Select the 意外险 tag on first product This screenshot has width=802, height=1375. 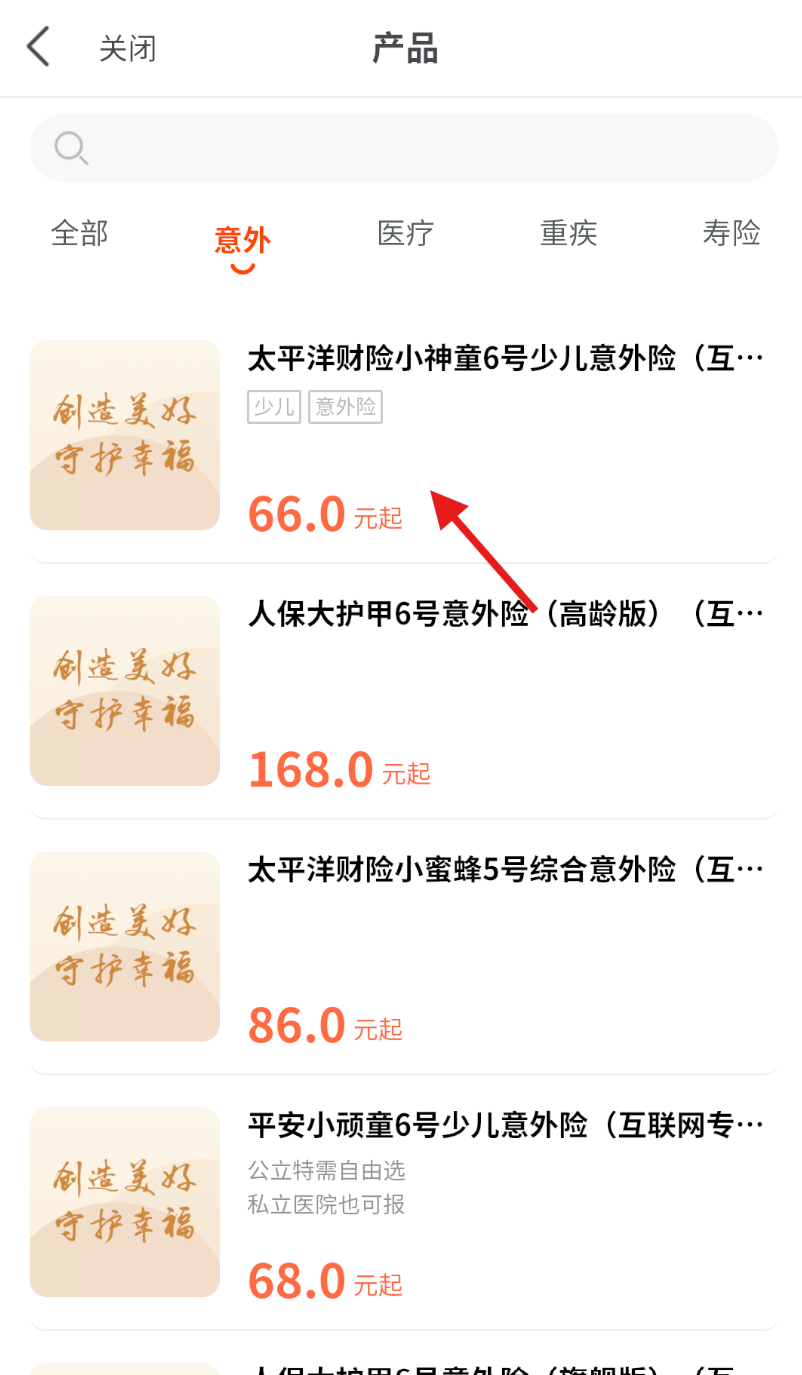[345, 407]
